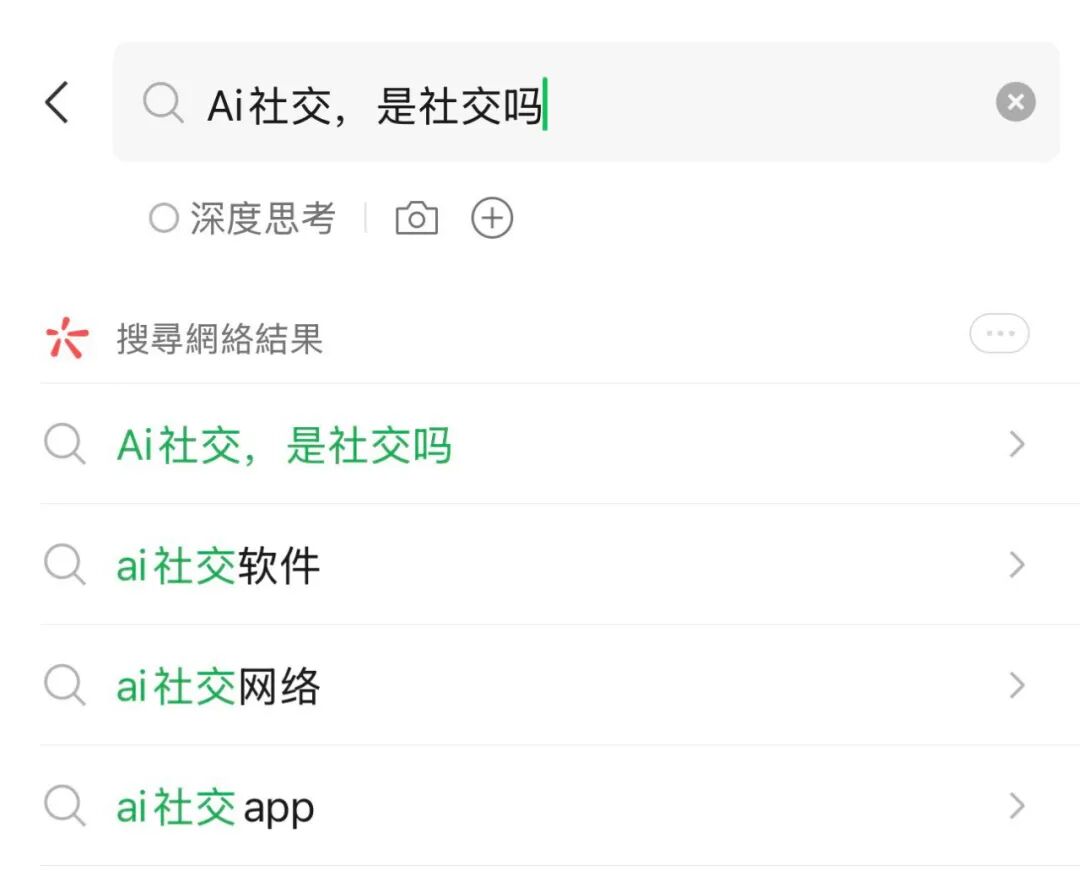Go back with the arrow
Screen dimensions: 1080x871
point(58,102)
